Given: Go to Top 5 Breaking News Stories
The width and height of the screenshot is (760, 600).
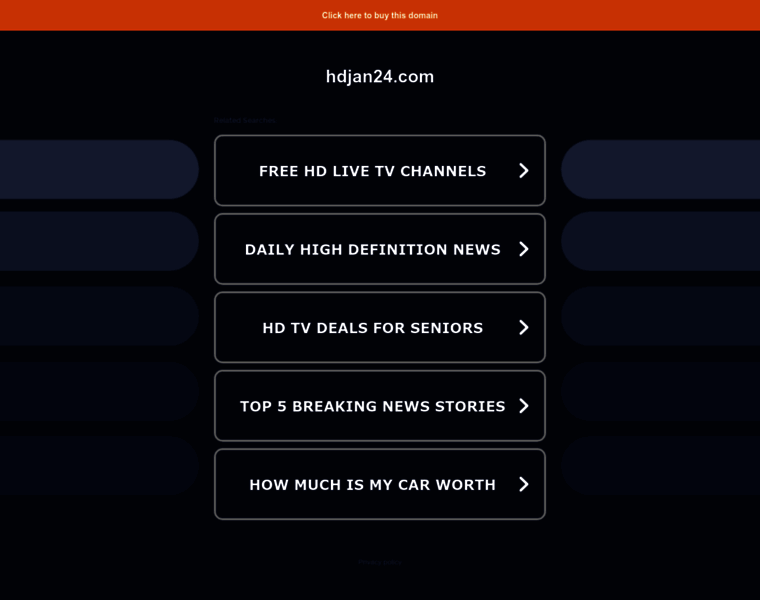Looking at the screenshot, I should point(379,406).
